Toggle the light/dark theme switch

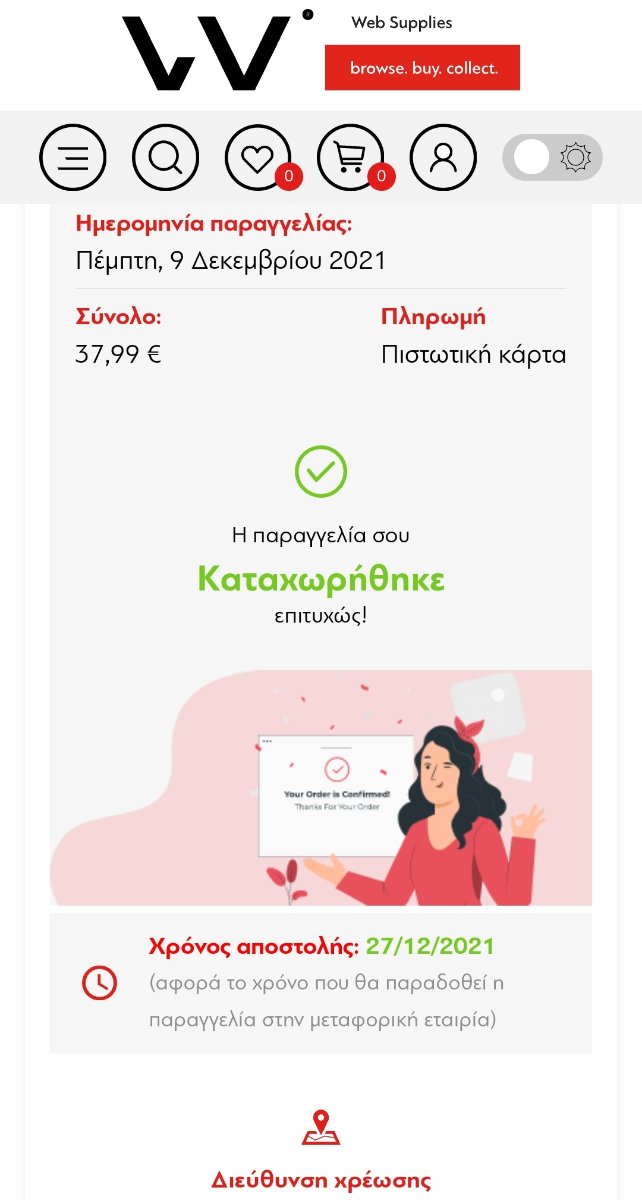coord(552,158)
